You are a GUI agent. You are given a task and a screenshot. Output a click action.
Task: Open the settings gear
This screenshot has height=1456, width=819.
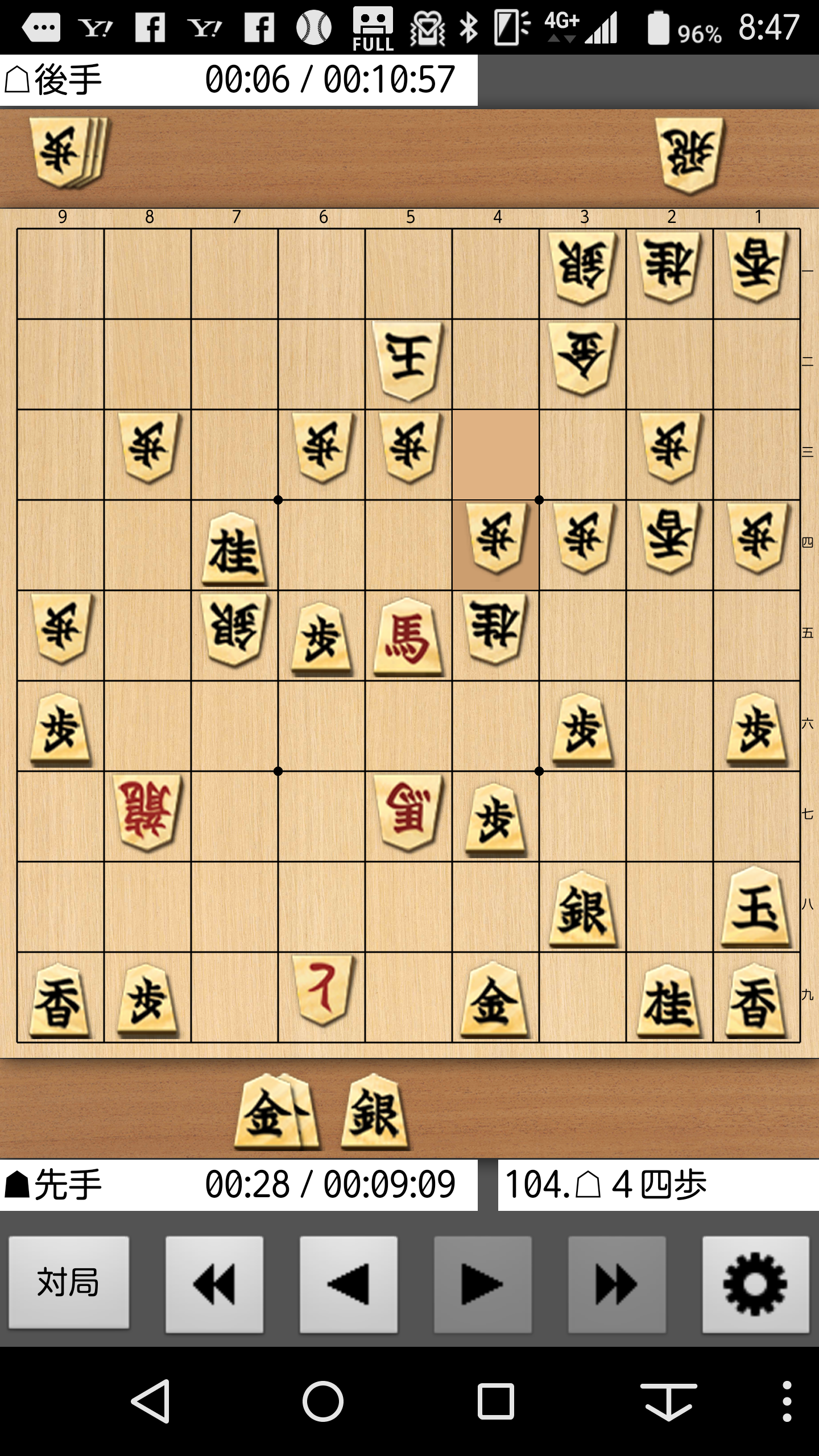[755, 1284]
